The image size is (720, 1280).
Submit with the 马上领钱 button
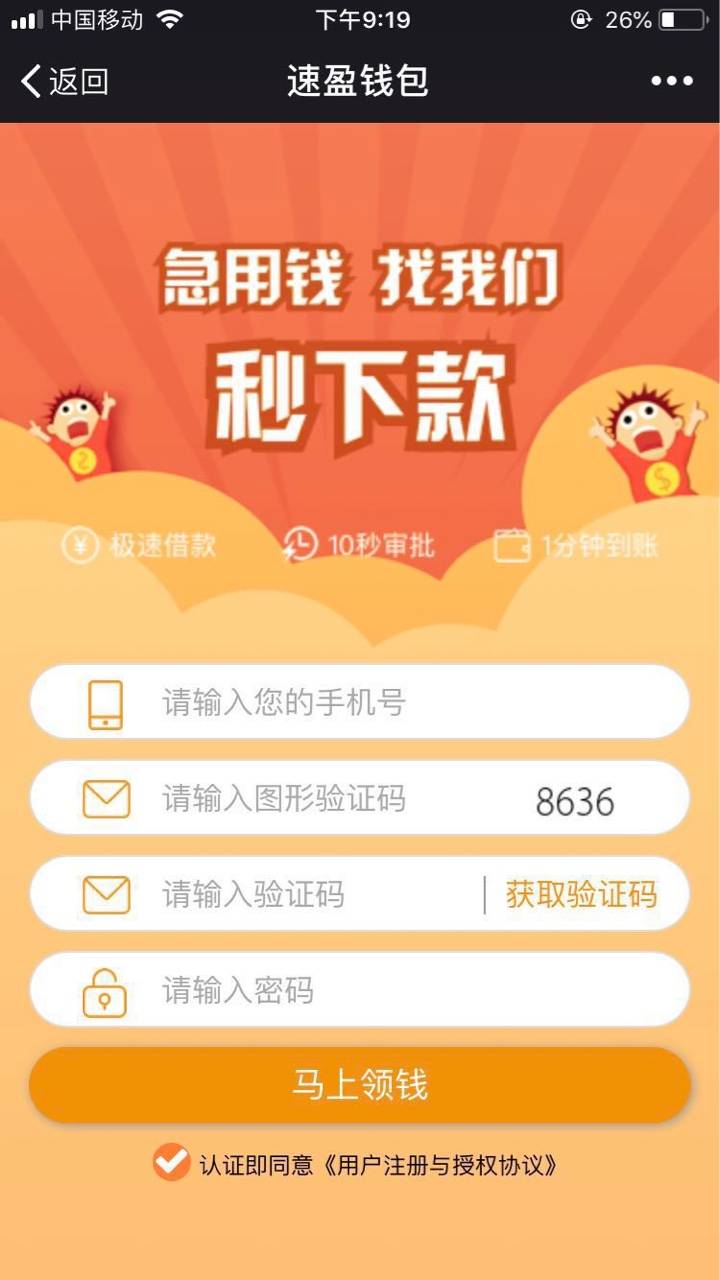(360, 1085)
